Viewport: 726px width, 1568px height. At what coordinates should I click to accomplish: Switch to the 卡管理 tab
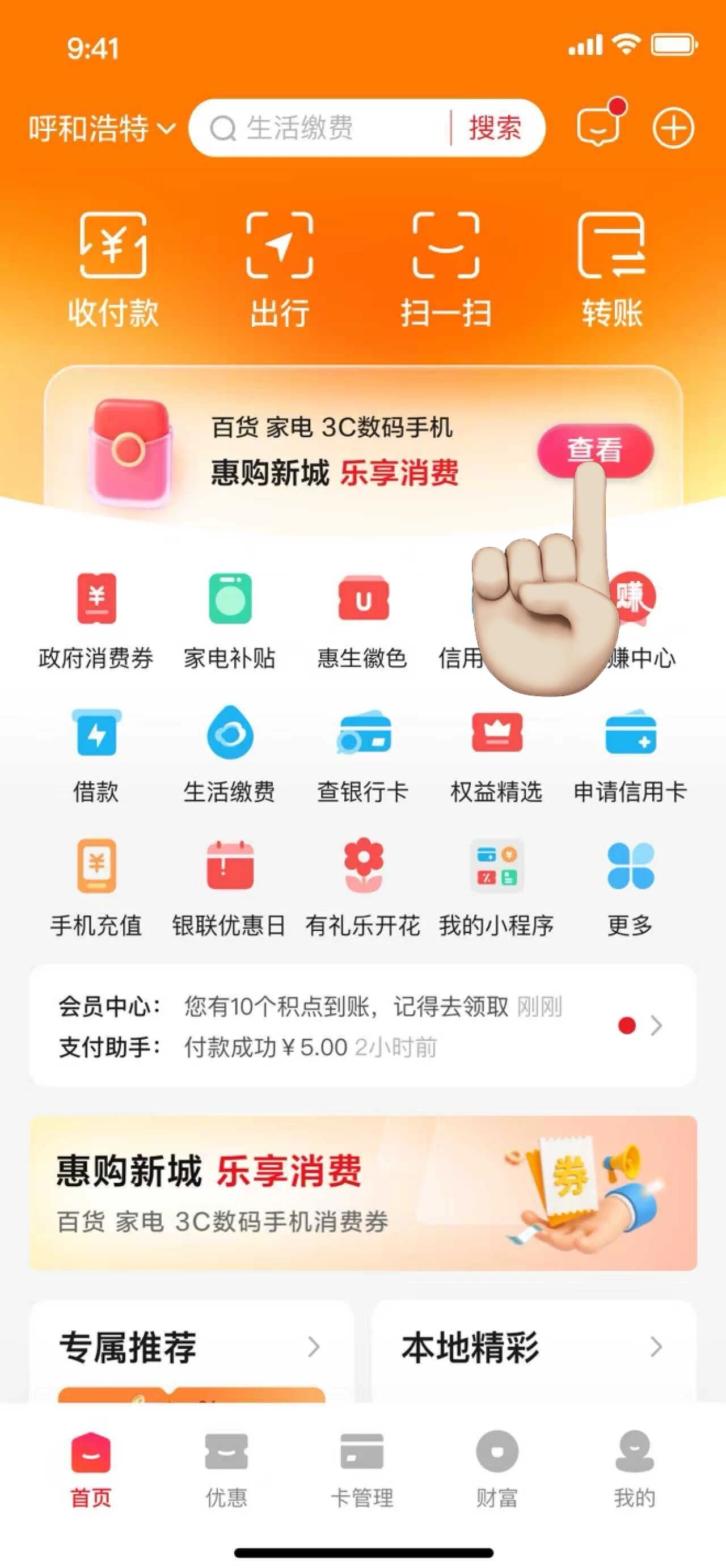362,1468
